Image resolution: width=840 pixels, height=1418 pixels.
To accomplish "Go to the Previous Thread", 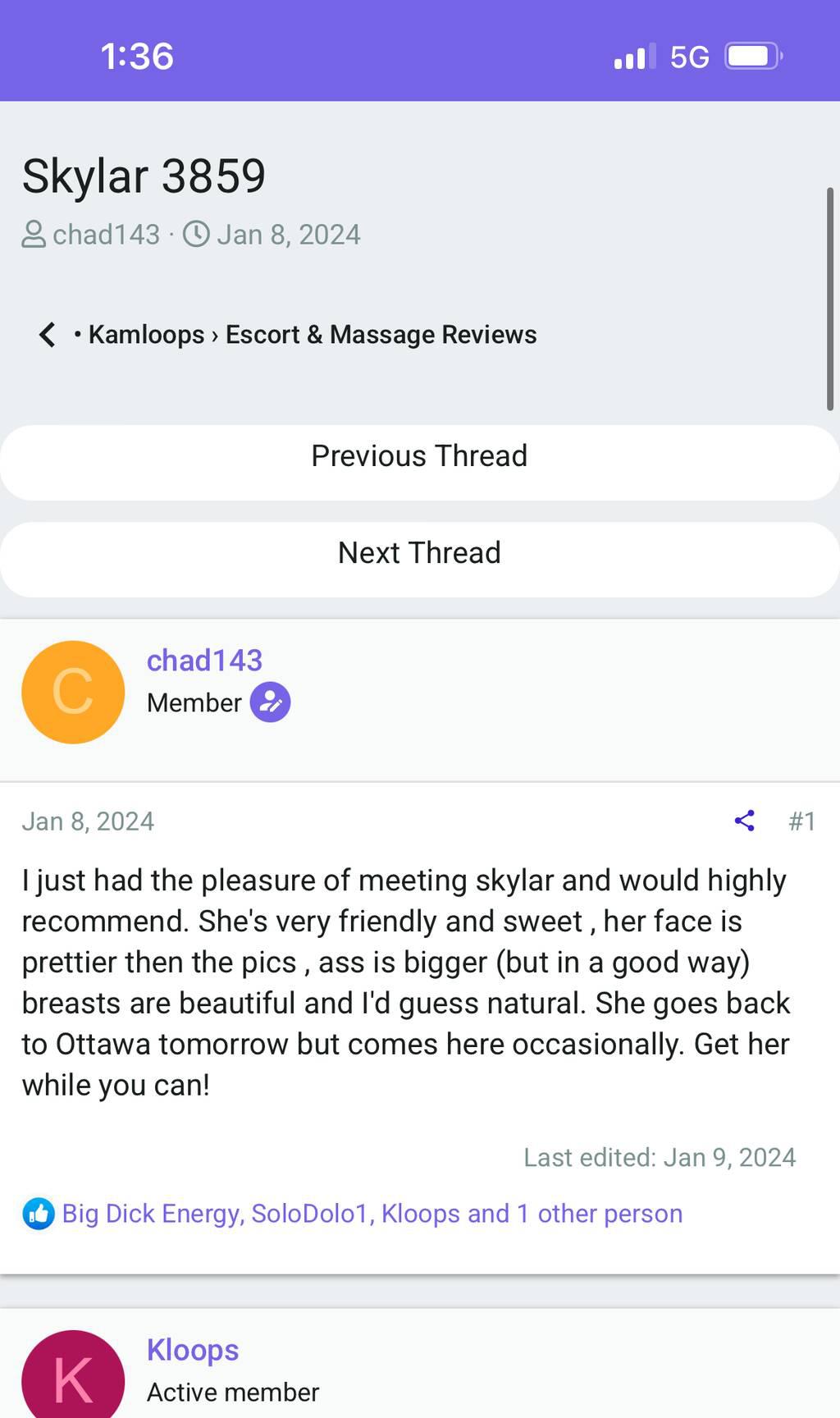I will coord(419,456).
